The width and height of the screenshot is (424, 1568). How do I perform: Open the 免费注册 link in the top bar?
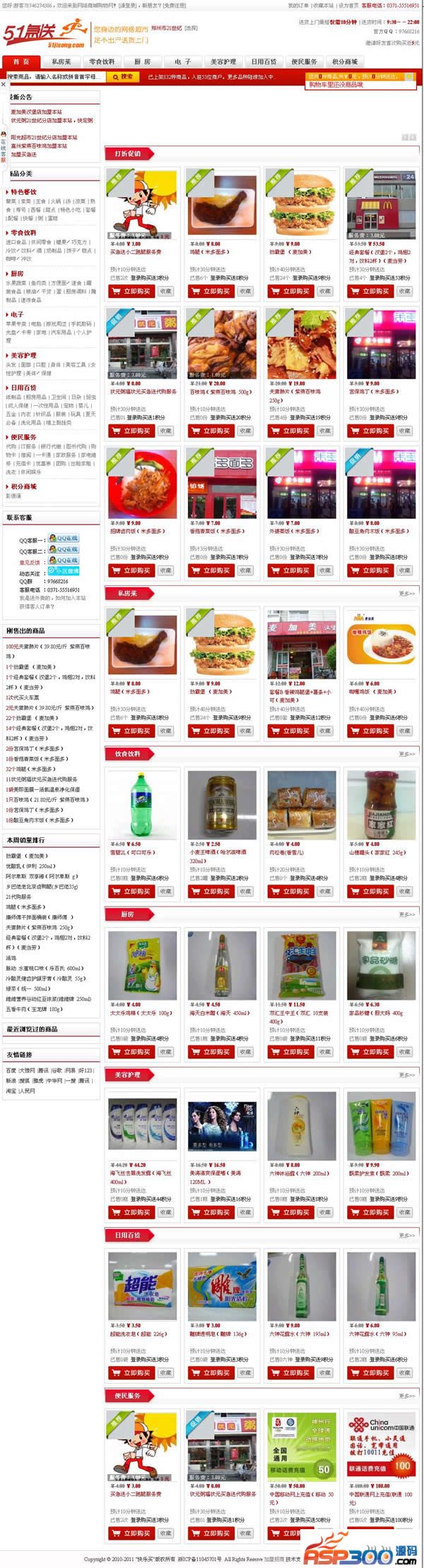pos(174,5)
